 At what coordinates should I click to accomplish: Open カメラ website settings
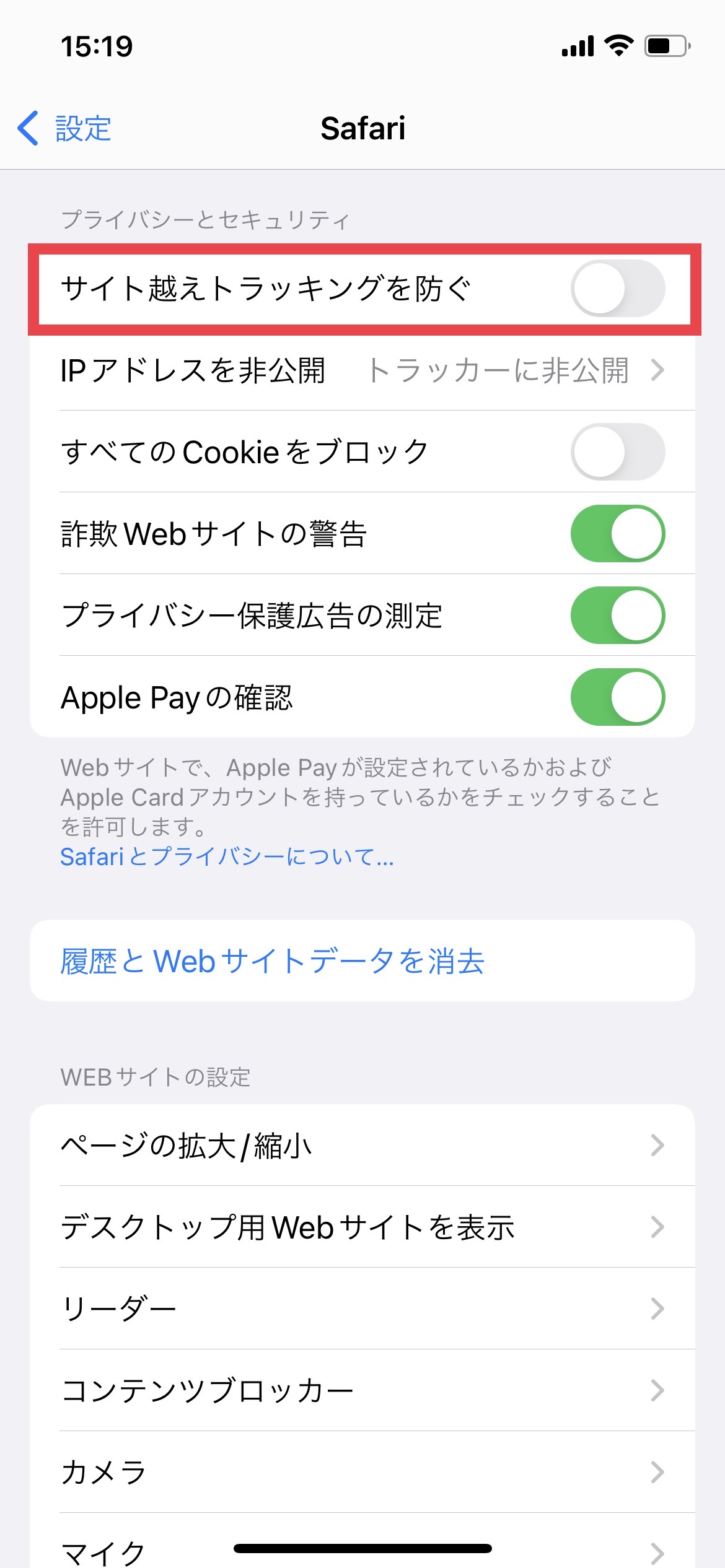click(362, 1473)
